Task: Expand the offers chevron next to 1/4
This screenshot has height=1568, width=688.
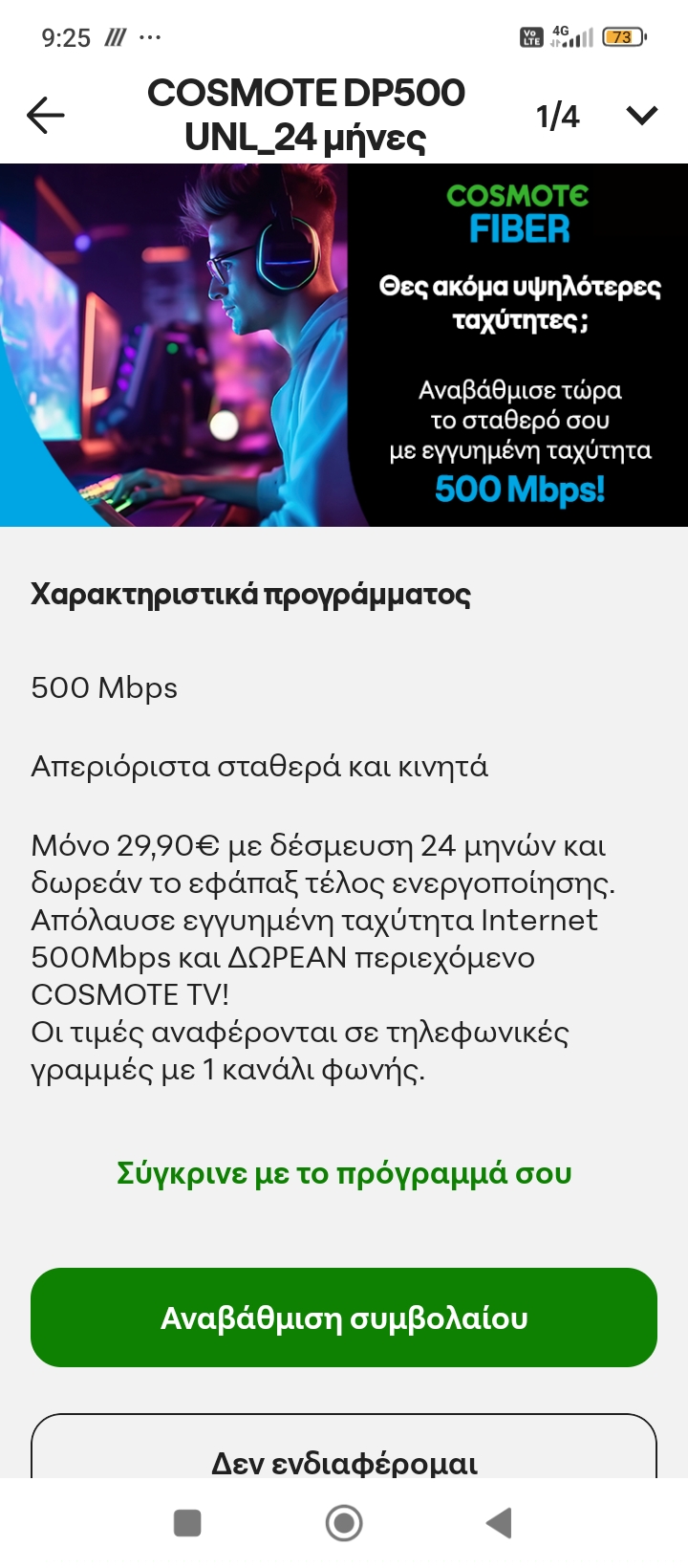Action: point(641,116)
